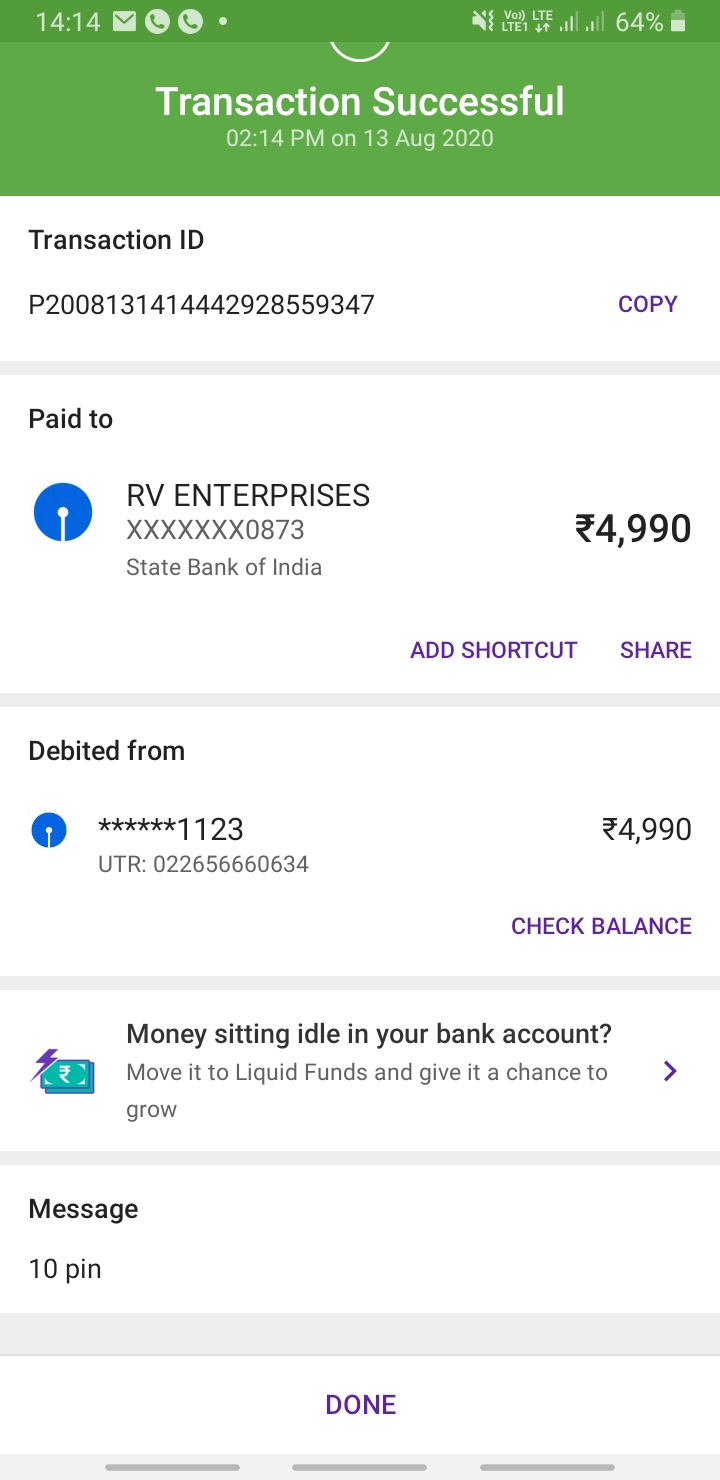Check balance of debited account
This screenshot has height=1480, width=720.
coord(601,926)
